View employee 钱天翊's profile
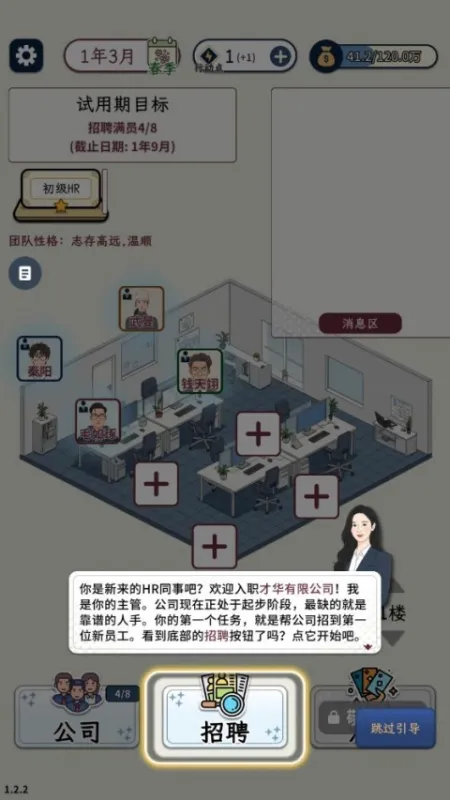 pyautogui.click(x=200, y=371)
